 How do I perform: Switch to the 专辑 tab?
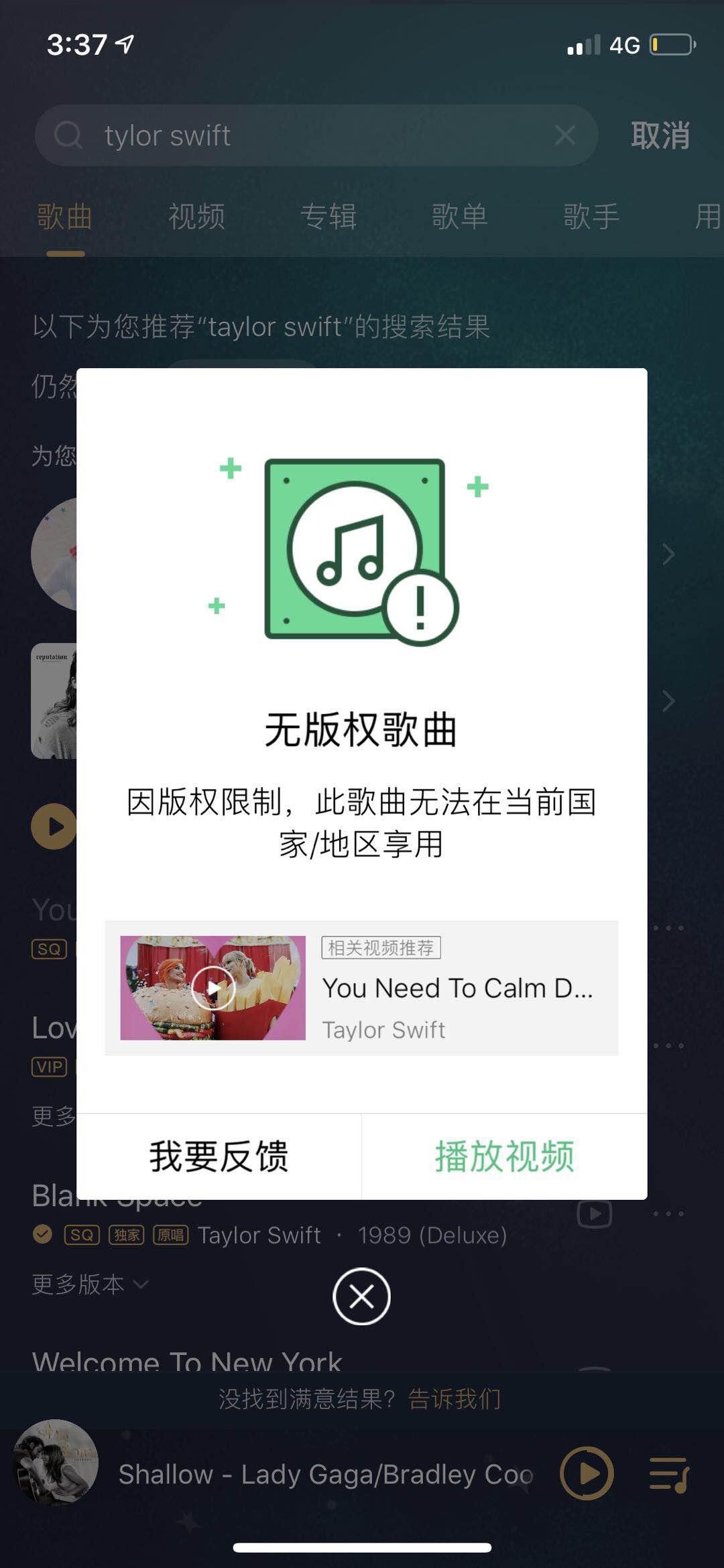pos(328,217)
